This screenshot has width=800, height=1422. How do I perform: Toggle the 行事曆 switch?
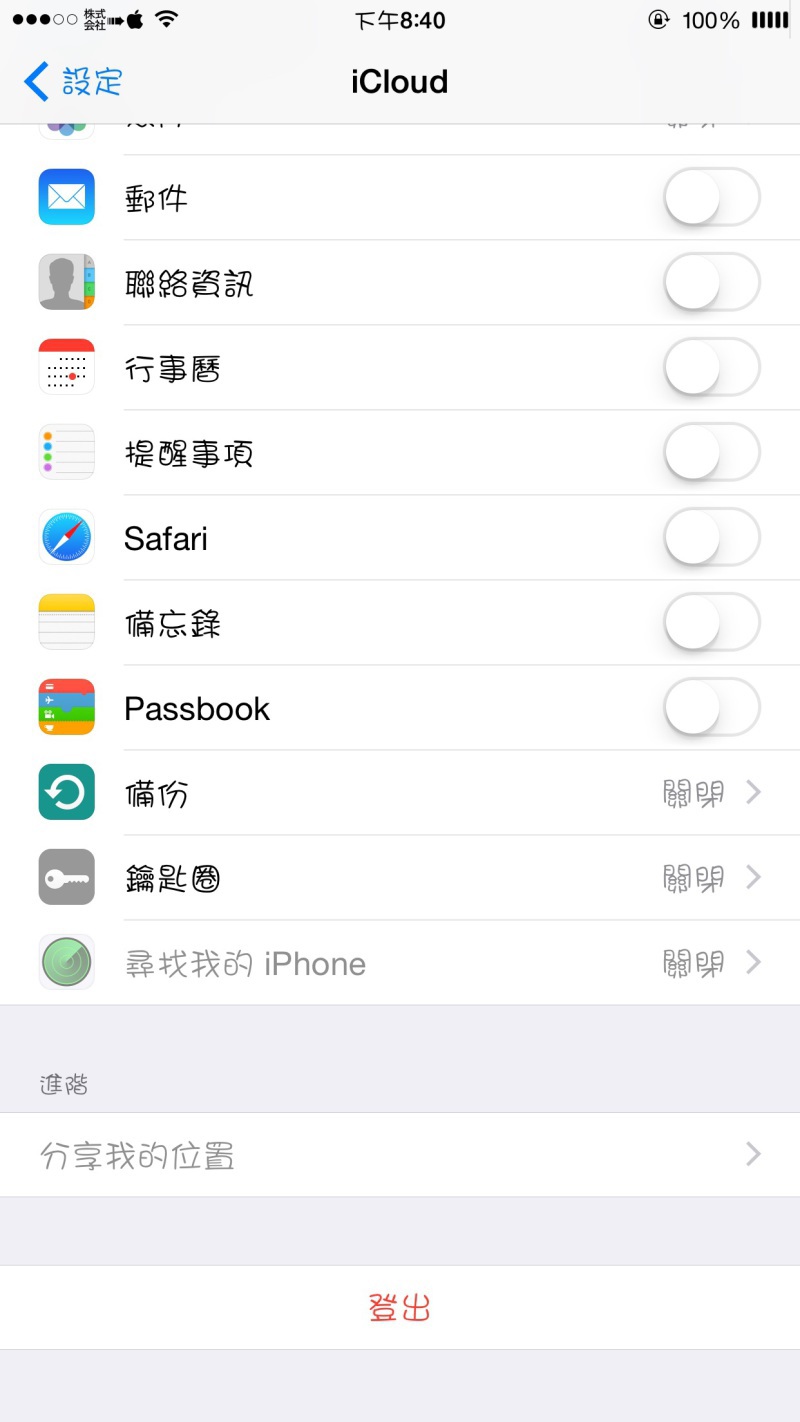[712, 368]
